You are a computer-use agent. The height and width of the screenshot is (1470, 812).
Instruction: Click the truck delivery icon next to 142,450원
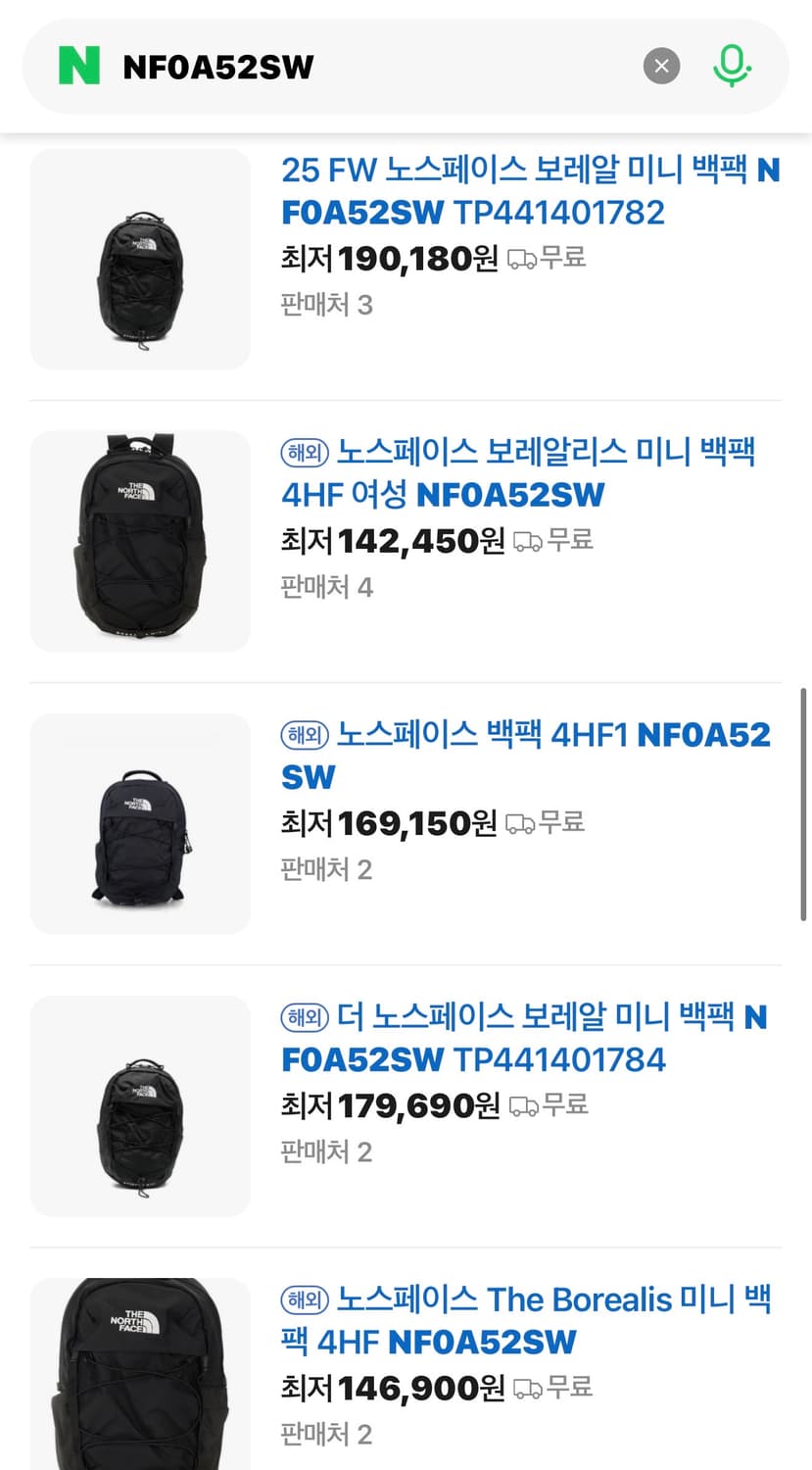point(529,539)
